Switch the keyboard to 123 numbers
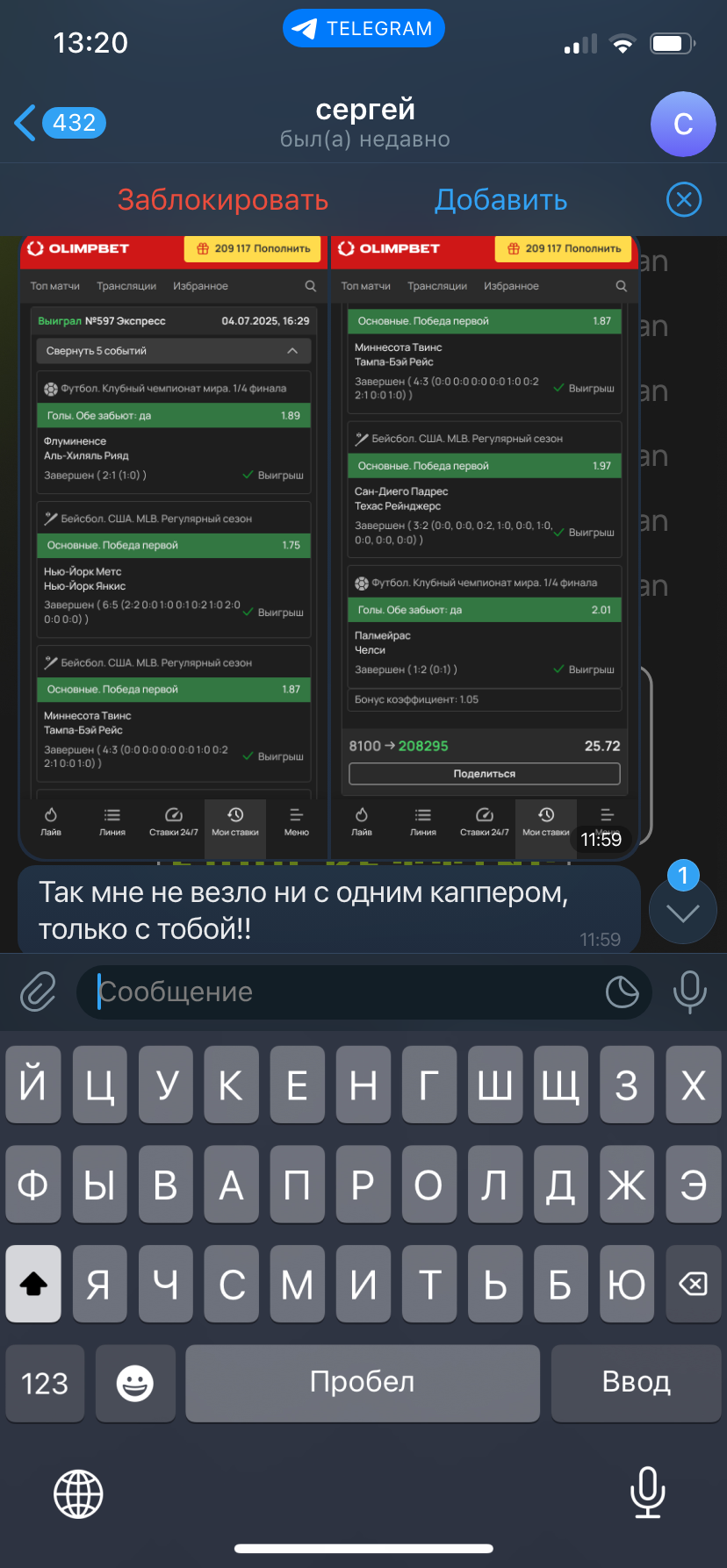The height and width of the screenshot is (1568, 727). tap(45, 1383)
